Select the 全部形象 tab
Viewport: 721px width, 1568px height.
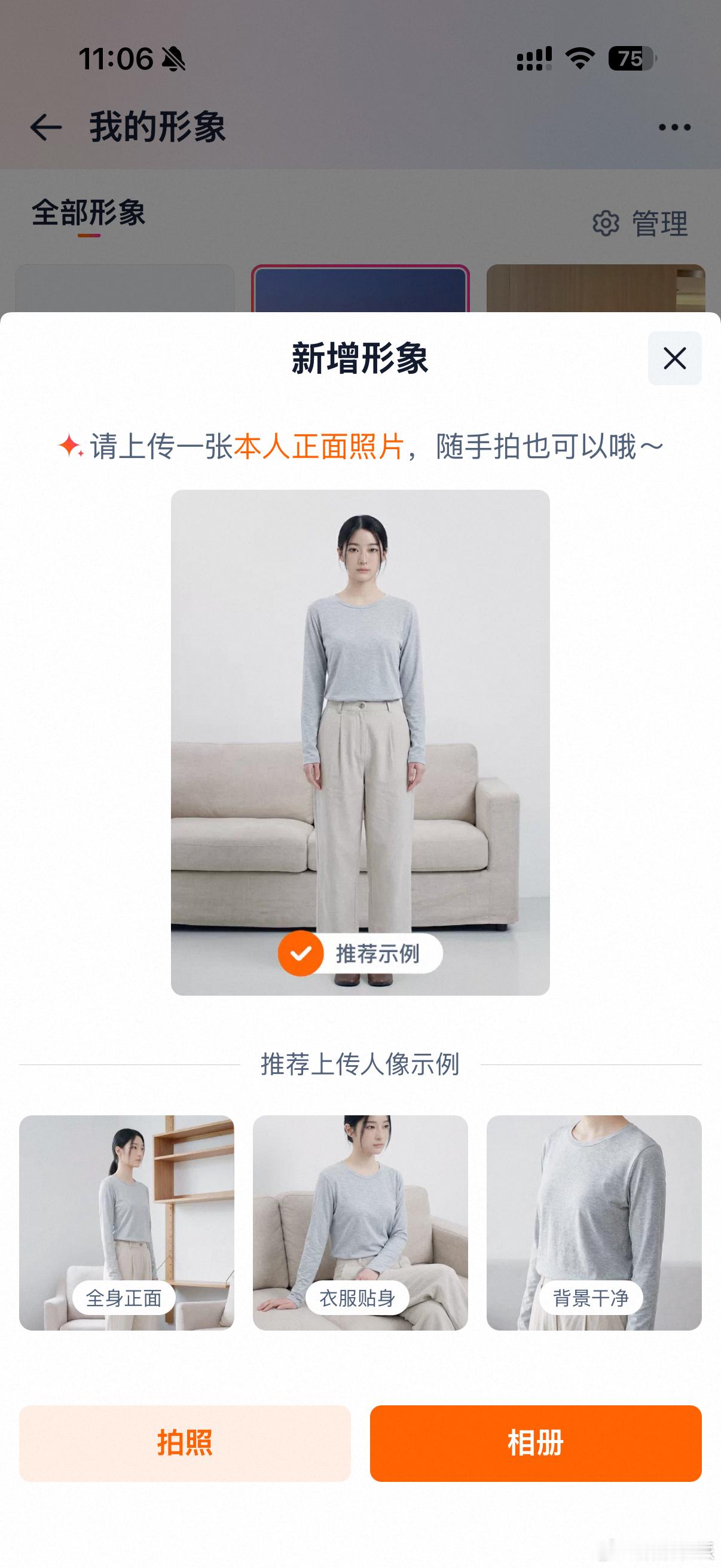[x=88, y=213]
